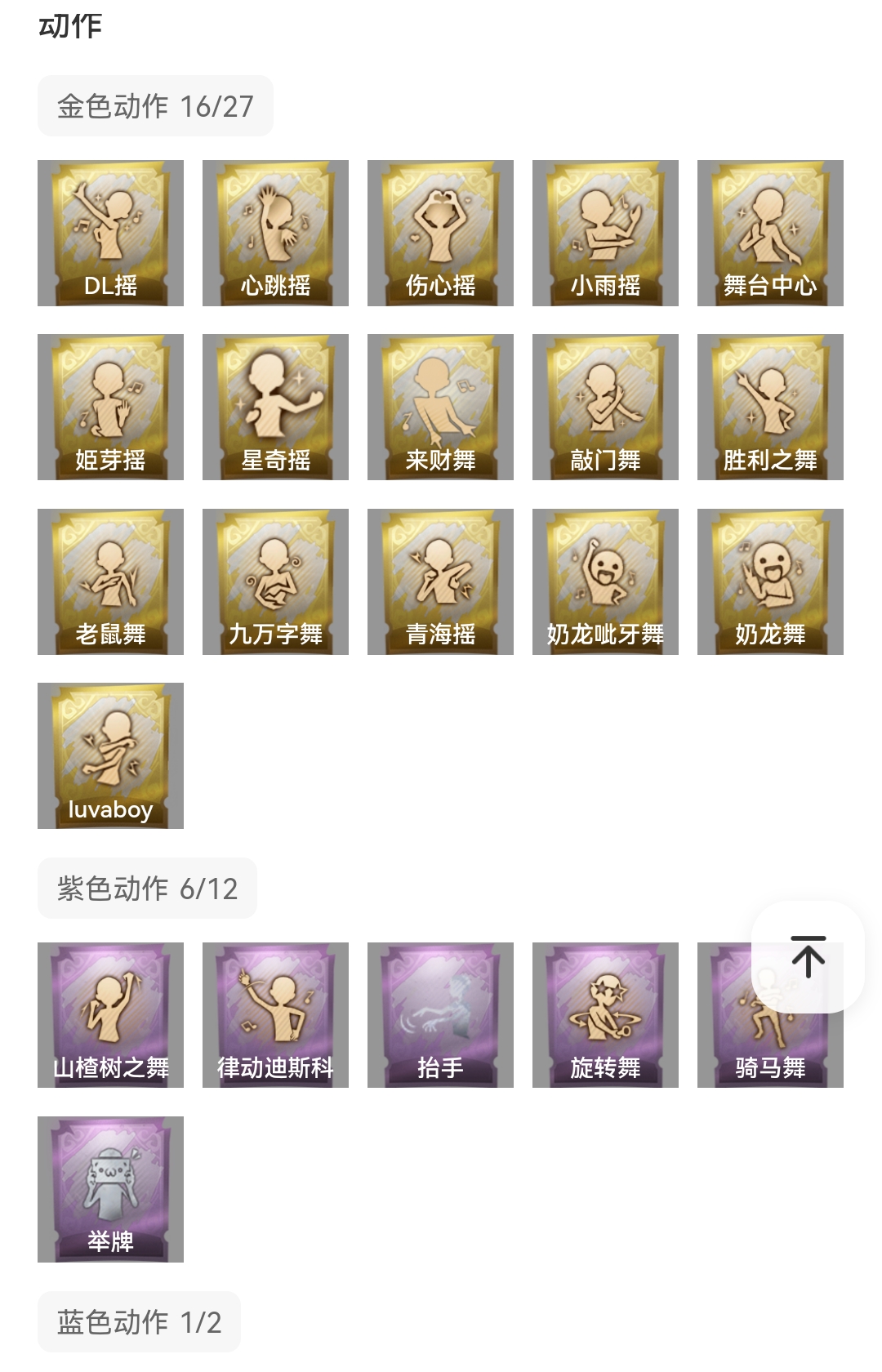This screenshot has height=1372, width=882.
Task: Open the luvaboy action tile
Action: (110, 755)
